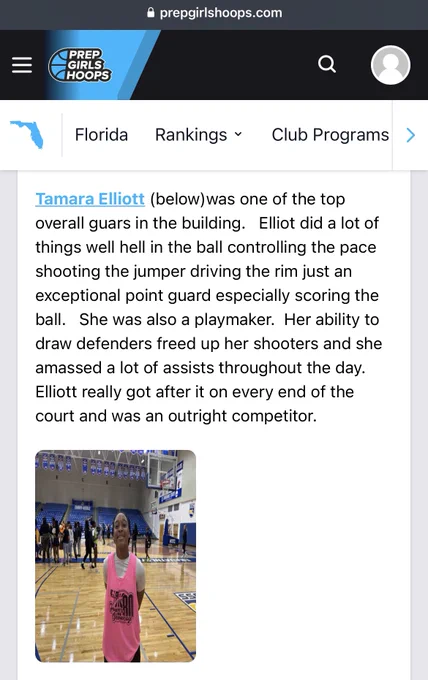The image size is (428, 680).
Task: Open Club Programs
Action: tap(330, 135)
